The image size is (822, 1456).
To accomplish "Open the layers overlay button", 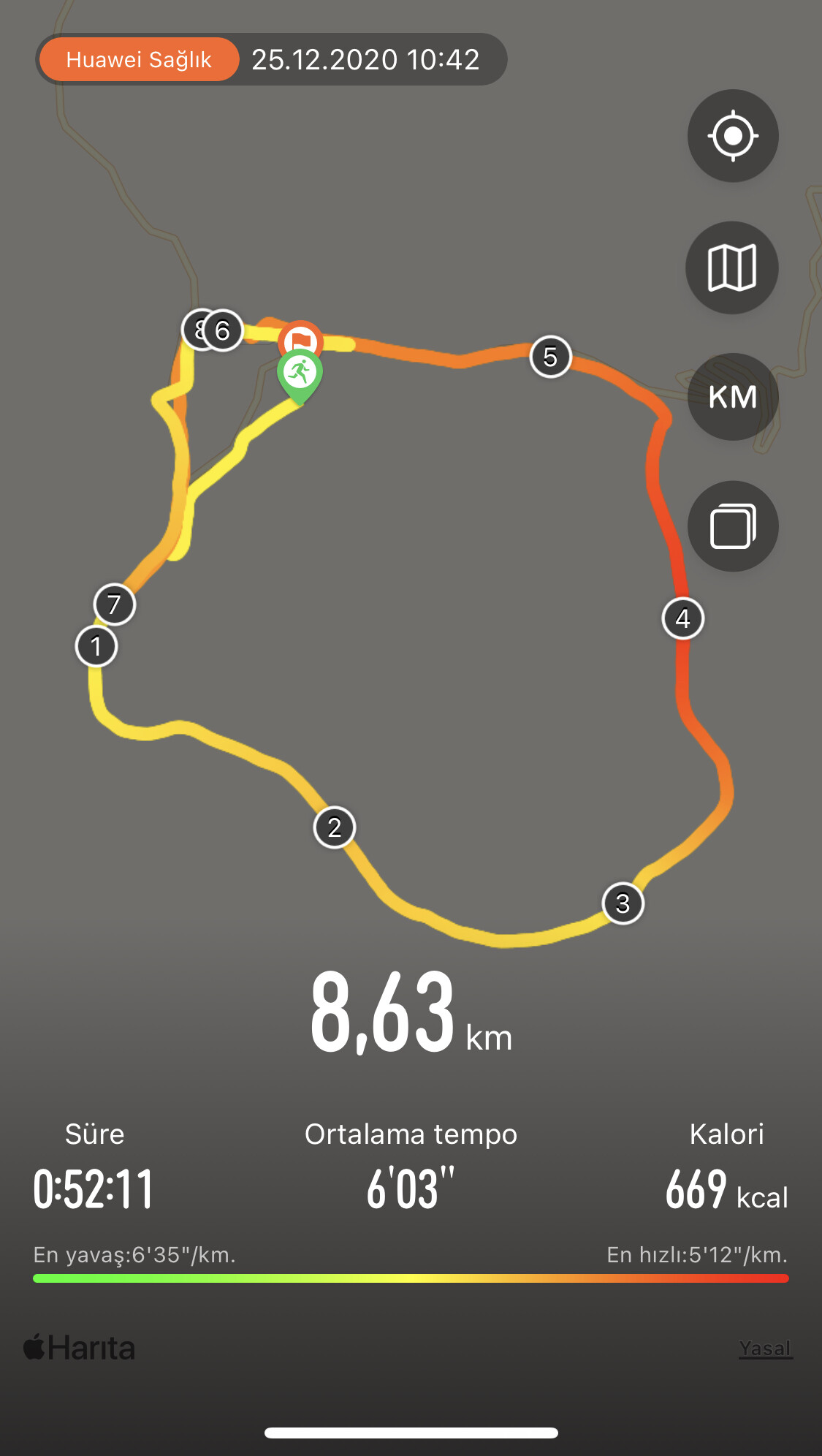I will (733, 526).
